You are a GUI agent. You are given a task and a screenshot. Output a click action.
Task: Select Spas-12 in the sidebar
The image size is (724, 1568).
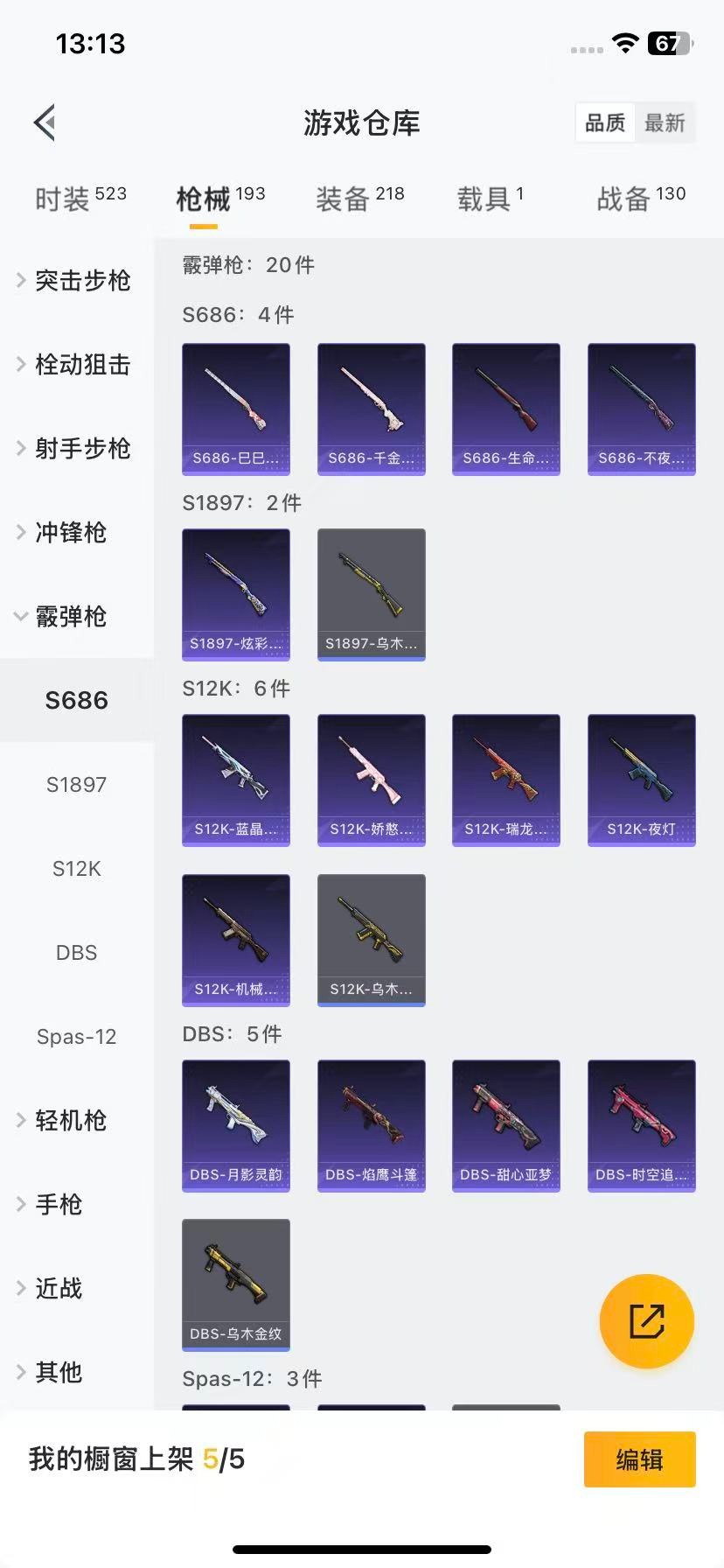77,1037
